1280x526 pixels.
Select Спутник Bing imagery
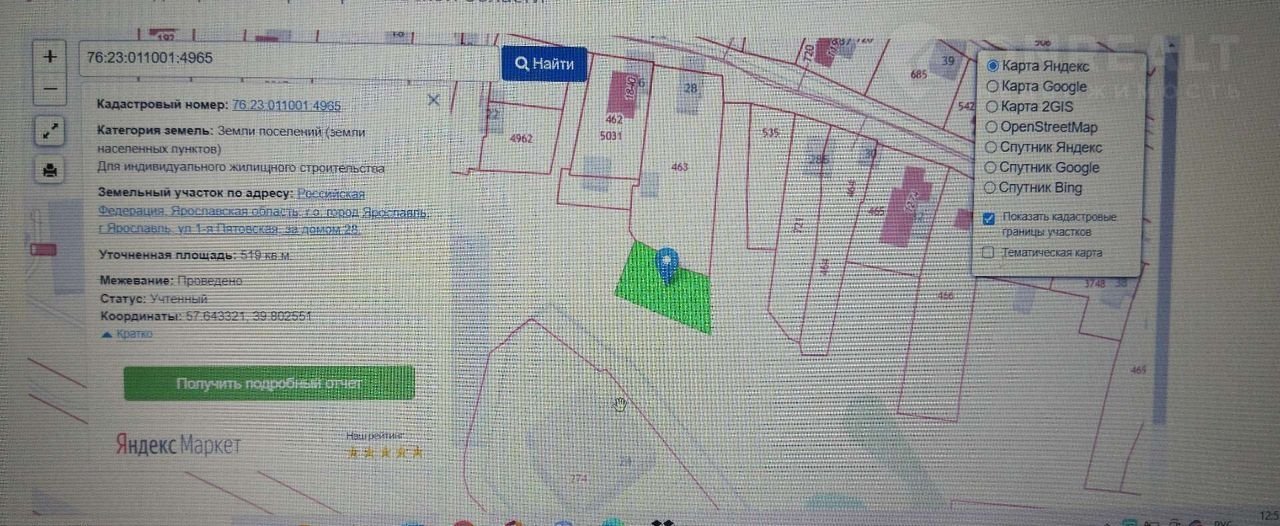[x=993, y=188]
